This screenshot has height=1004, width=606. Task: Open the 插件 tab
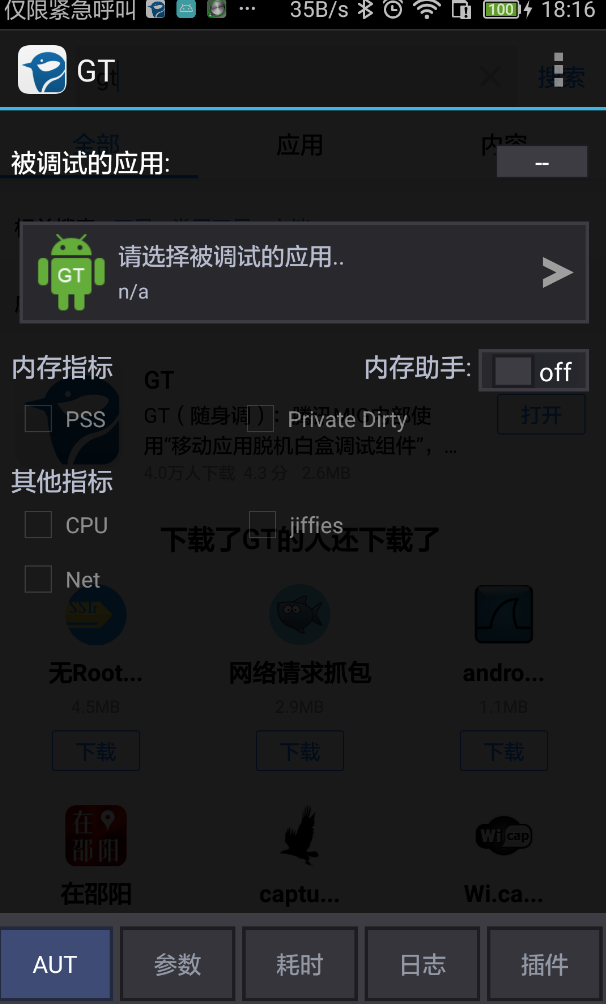[544, 964]
